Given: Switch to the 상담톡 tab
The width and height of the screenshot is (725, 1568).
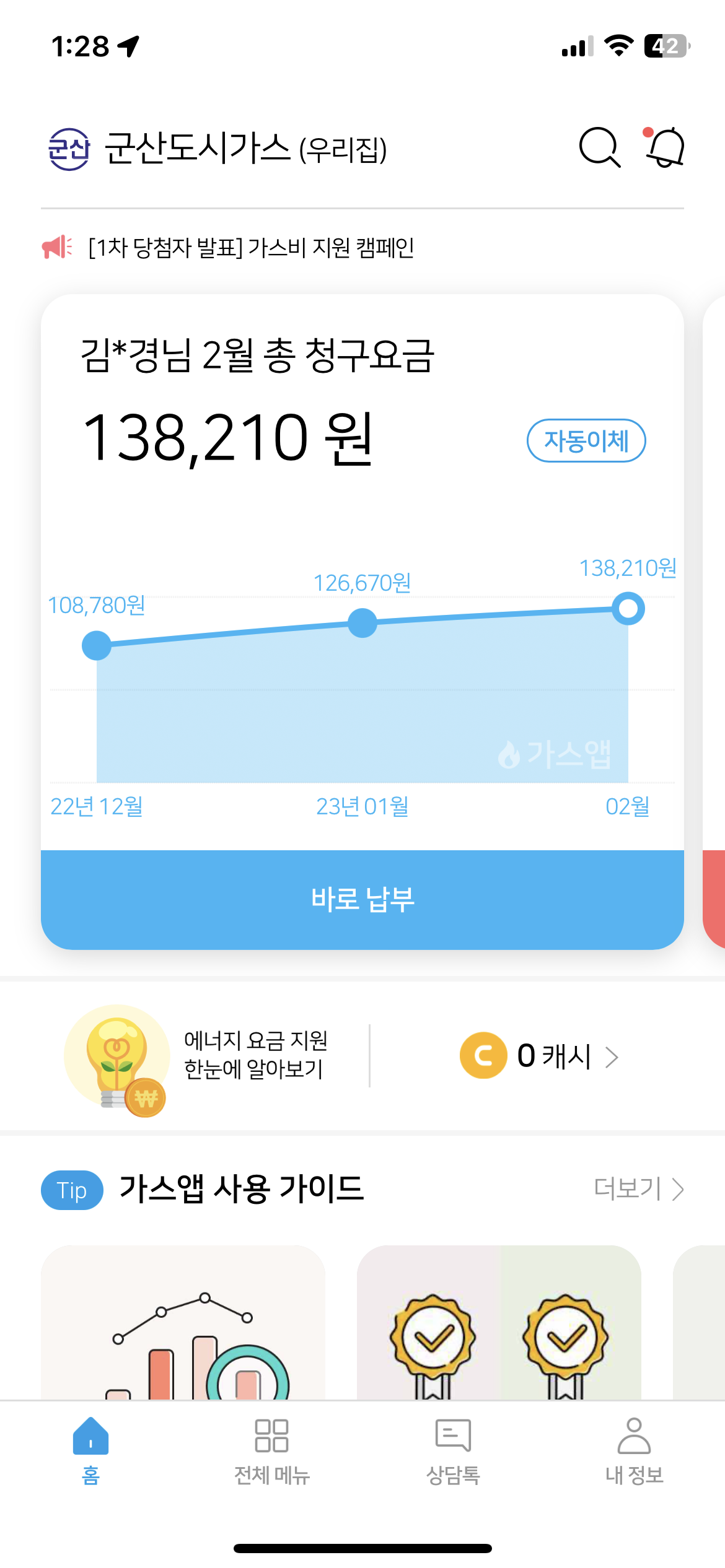Looking at the screenshot, I should click(453, 1450).
